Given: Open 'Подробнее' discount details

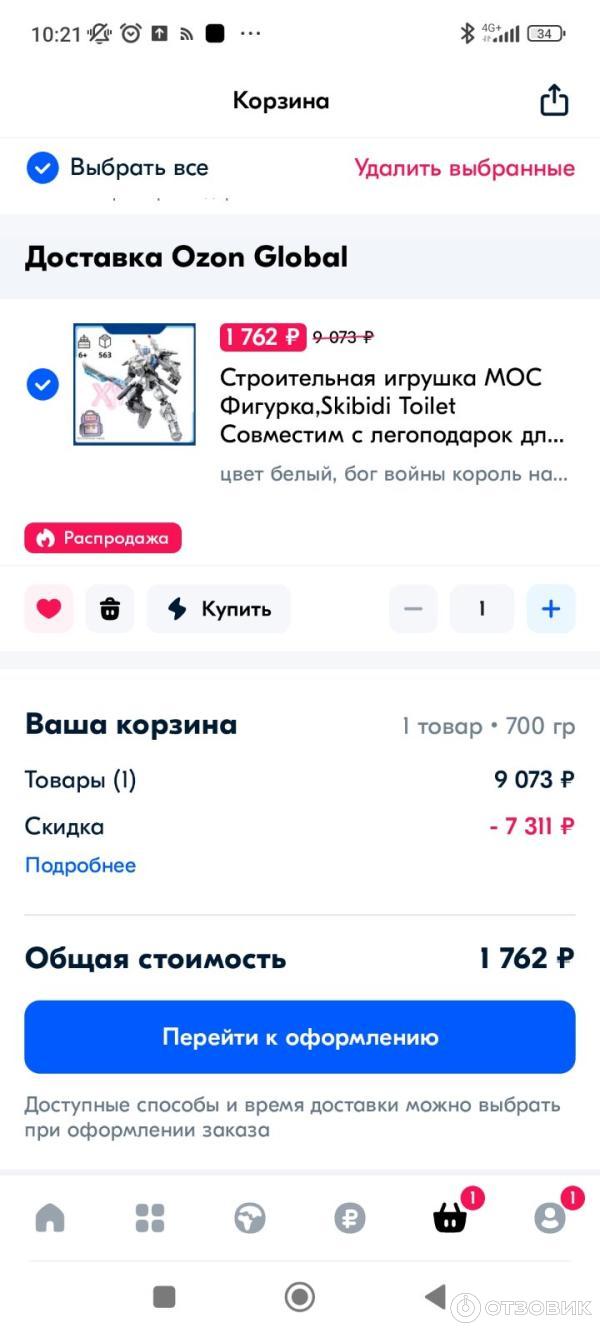Looking at the screenshot, I should click(80, 866).
